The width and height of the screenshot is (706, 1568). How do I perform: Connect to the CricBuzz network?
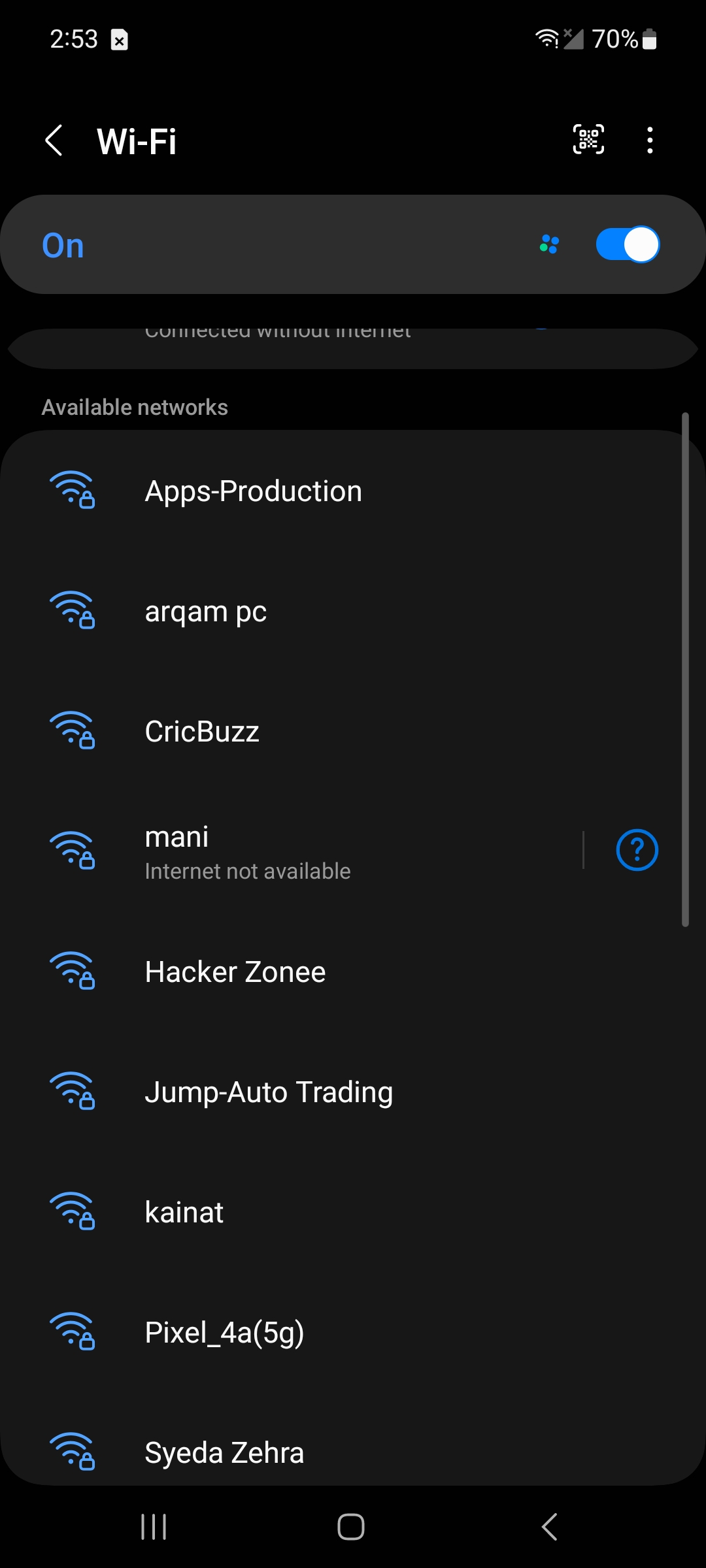(x=201, y=732)
